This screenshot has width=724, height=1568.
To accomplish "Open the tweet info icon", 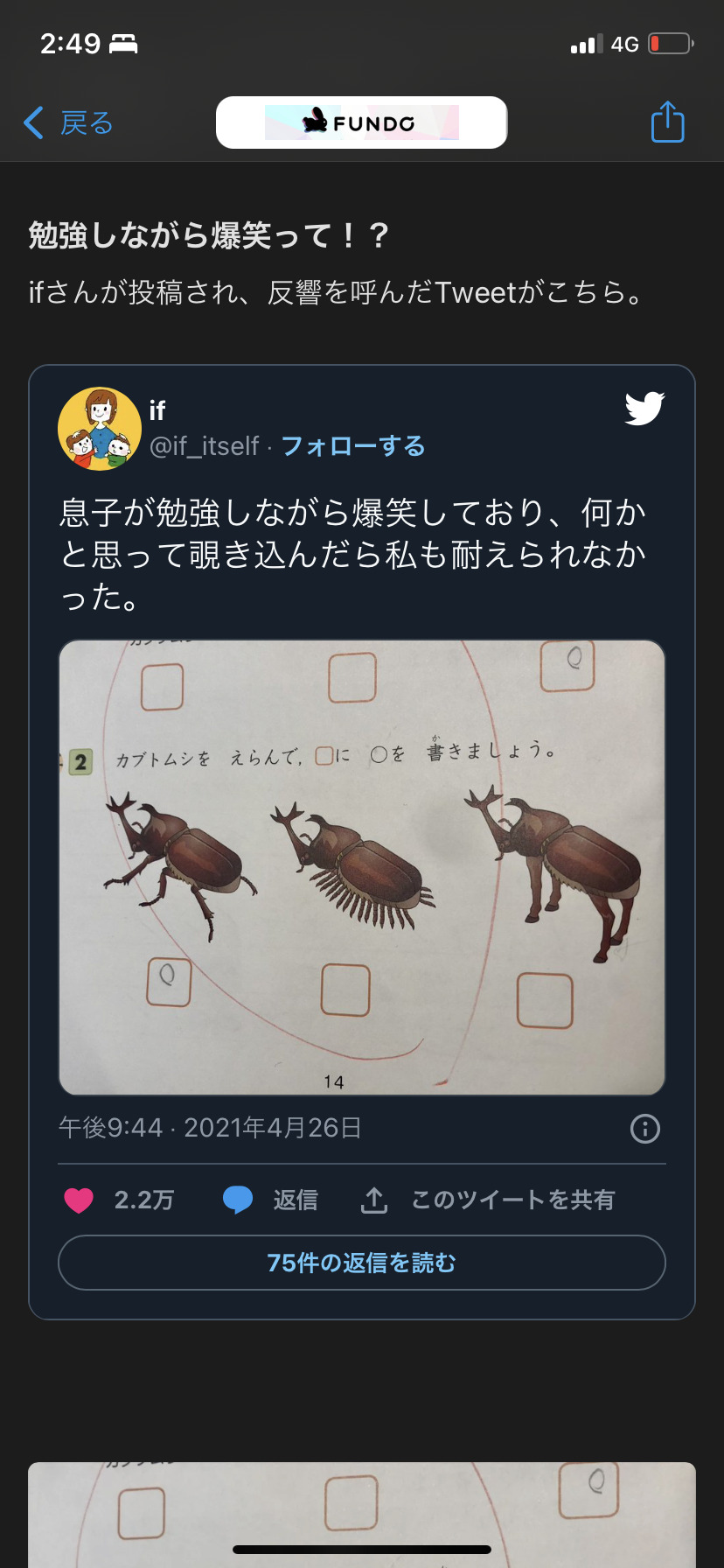I will pos(645,1129).
